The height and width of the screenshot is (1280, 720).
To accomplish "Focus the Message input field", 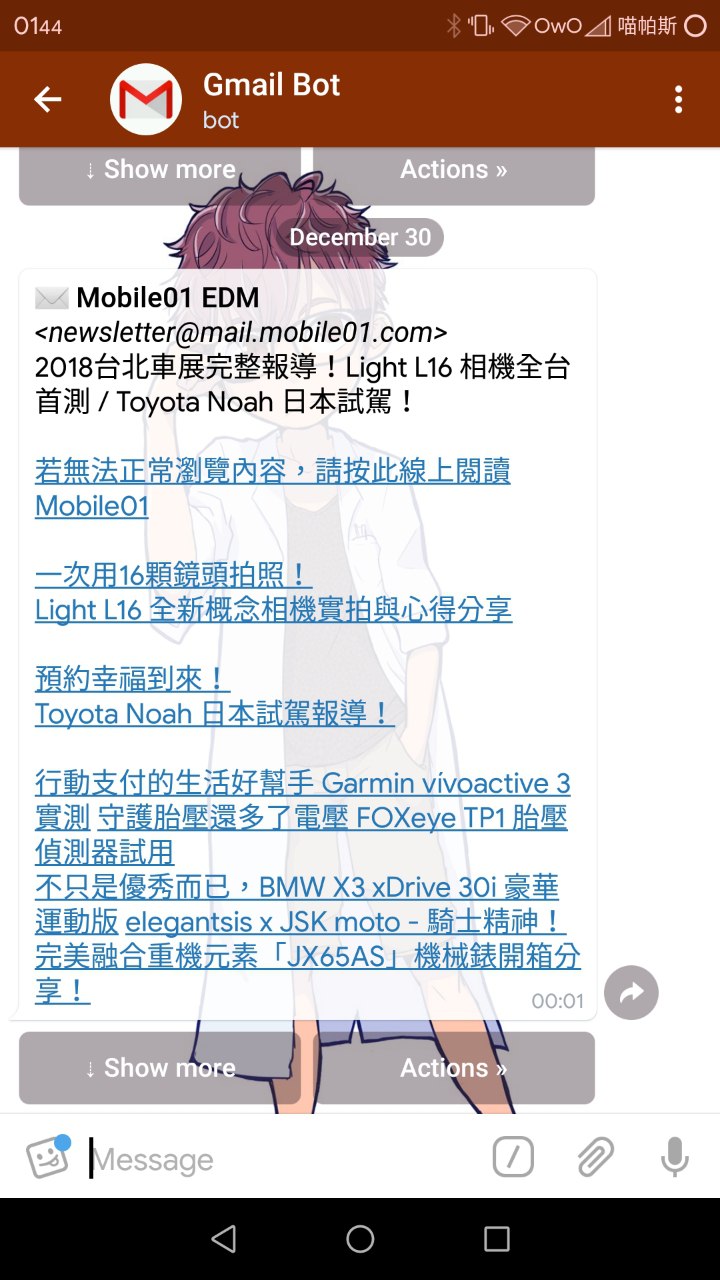I will [280, 1159].
